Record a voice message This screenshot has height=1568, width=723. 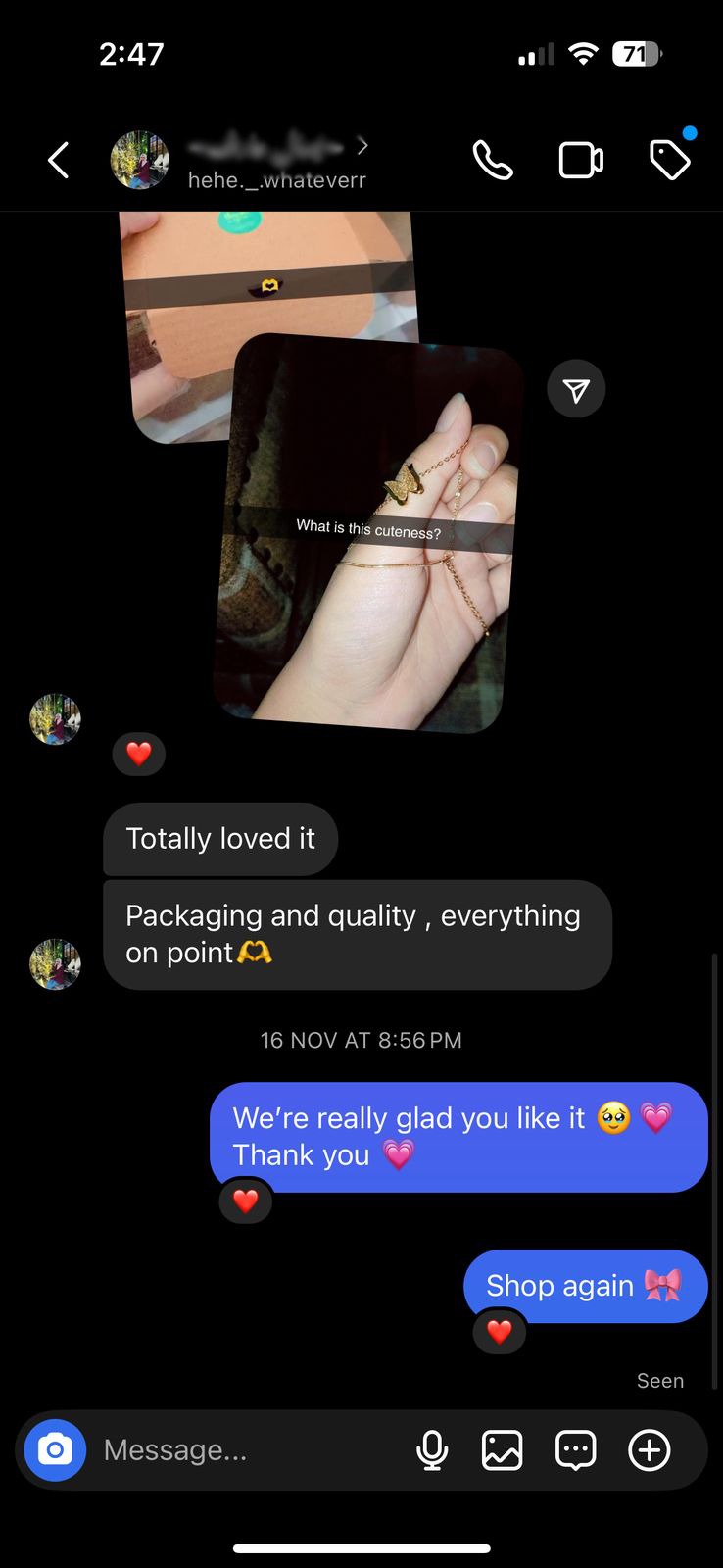(x=432, y=1449)
